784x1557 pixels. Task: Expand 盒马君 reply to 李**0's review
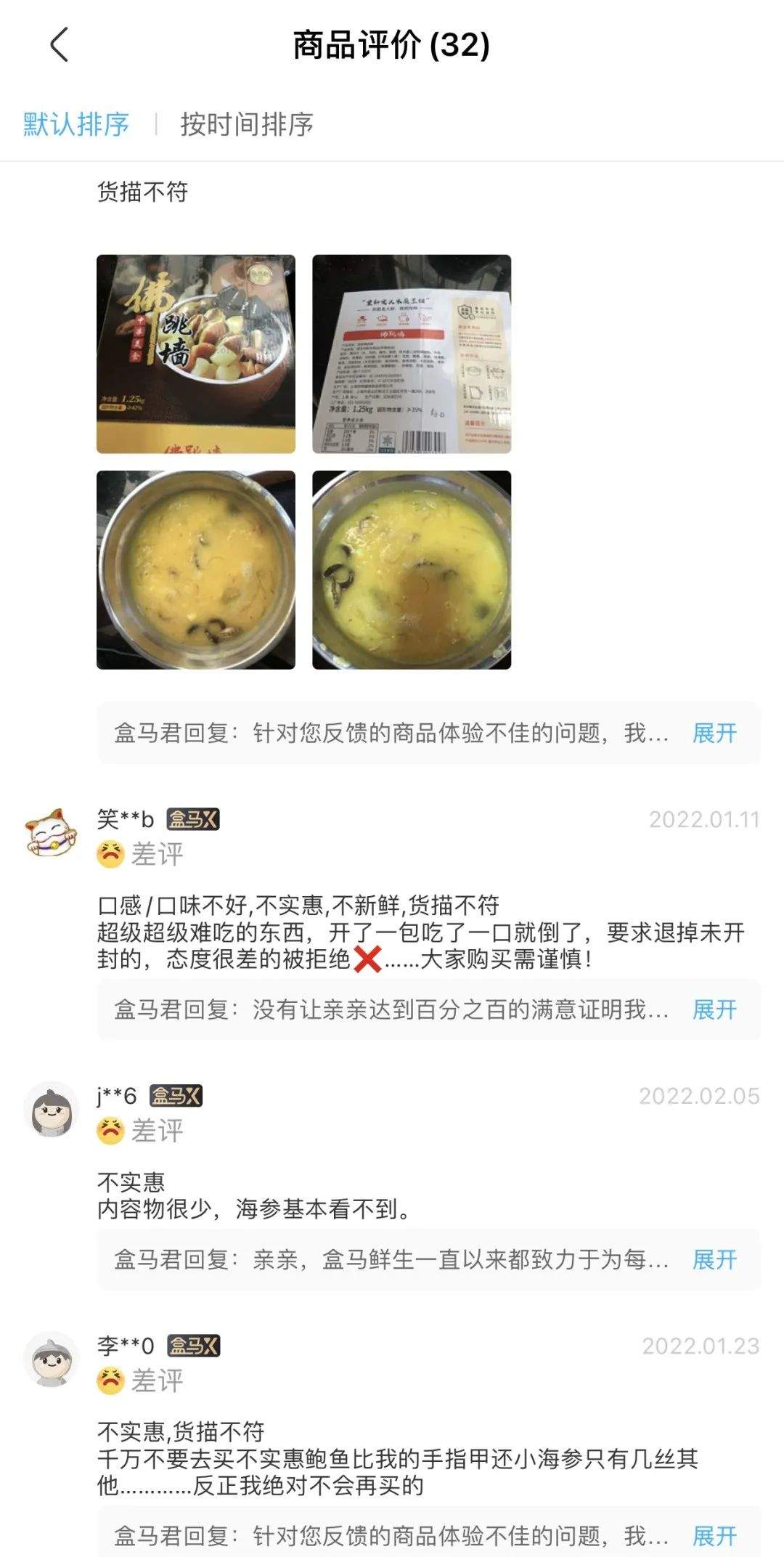click(714, 1536)
